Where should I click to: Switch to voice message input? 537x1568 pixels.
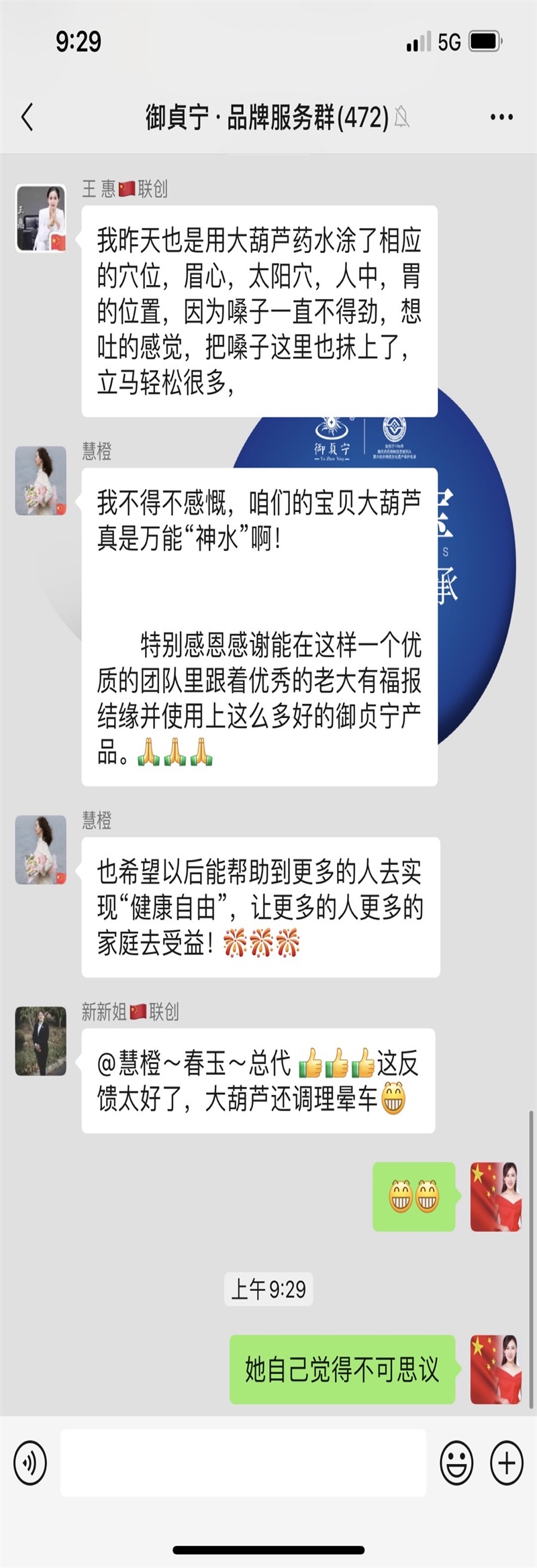tap(30, 1462)
